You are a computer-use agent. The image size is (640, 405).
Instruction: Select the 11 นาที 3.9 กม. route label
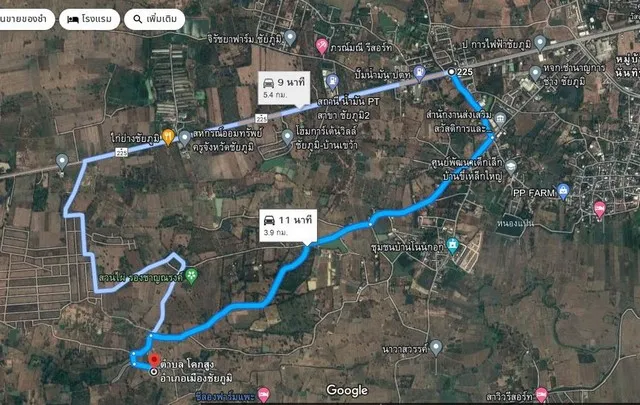click(x=283, y=224)
